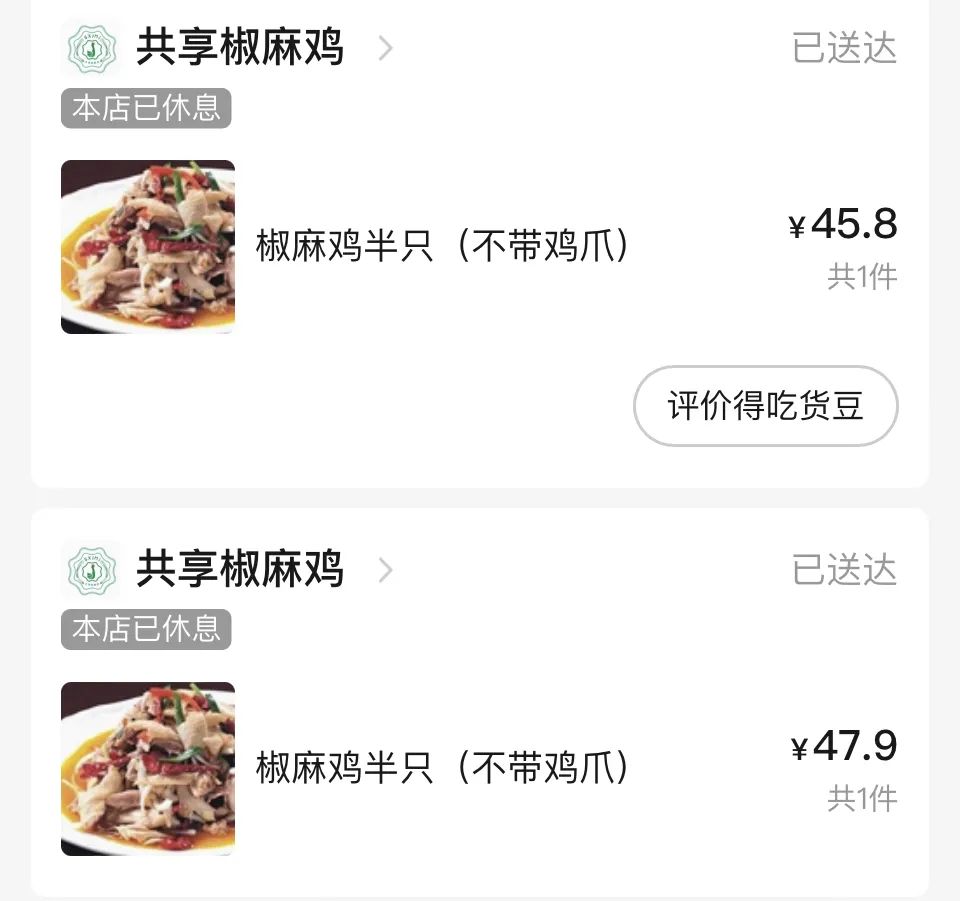View the ¥45.8 椒麻鸡半只 order details
The image size is (960, 901).
[442, 246]
